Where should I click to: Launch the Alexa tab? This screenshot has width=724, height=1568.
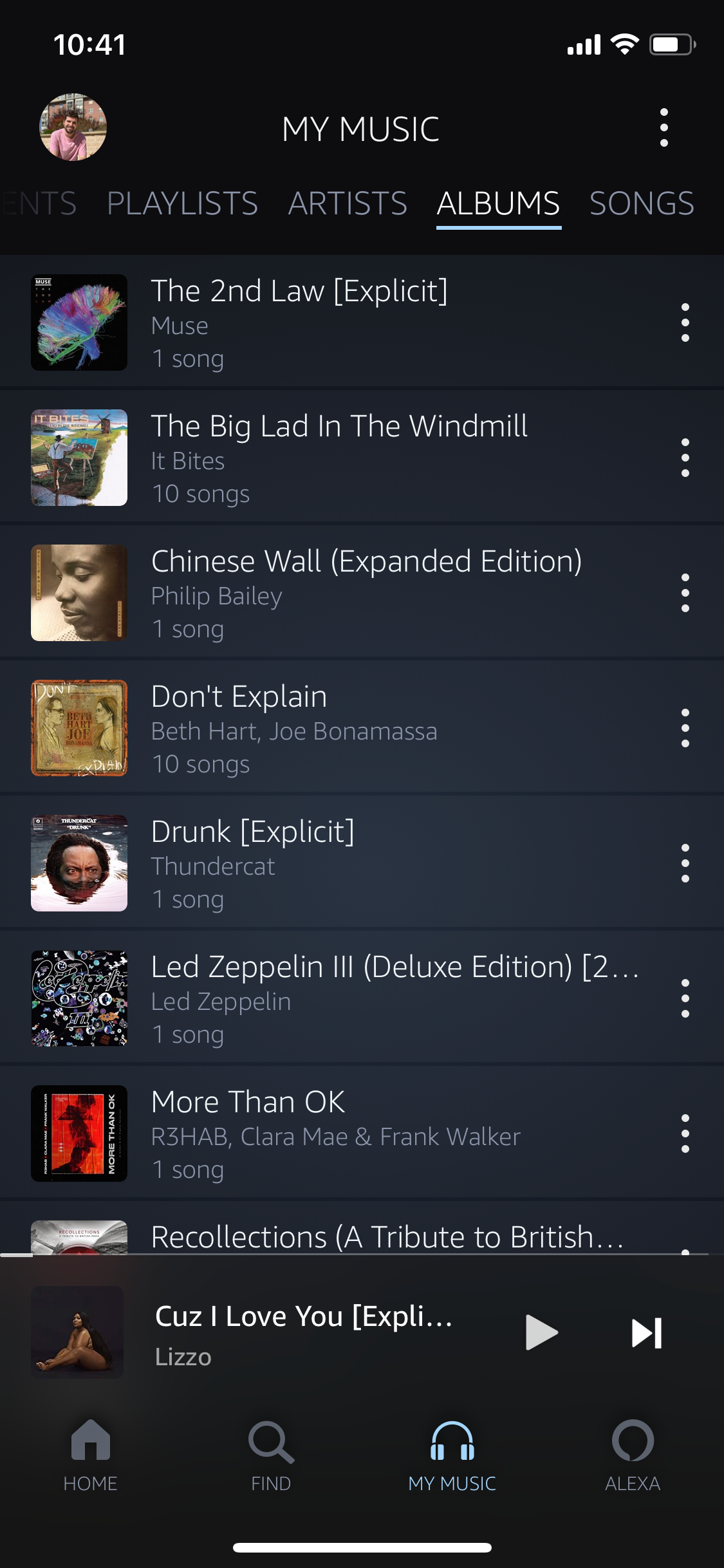tap(633, 1456)
